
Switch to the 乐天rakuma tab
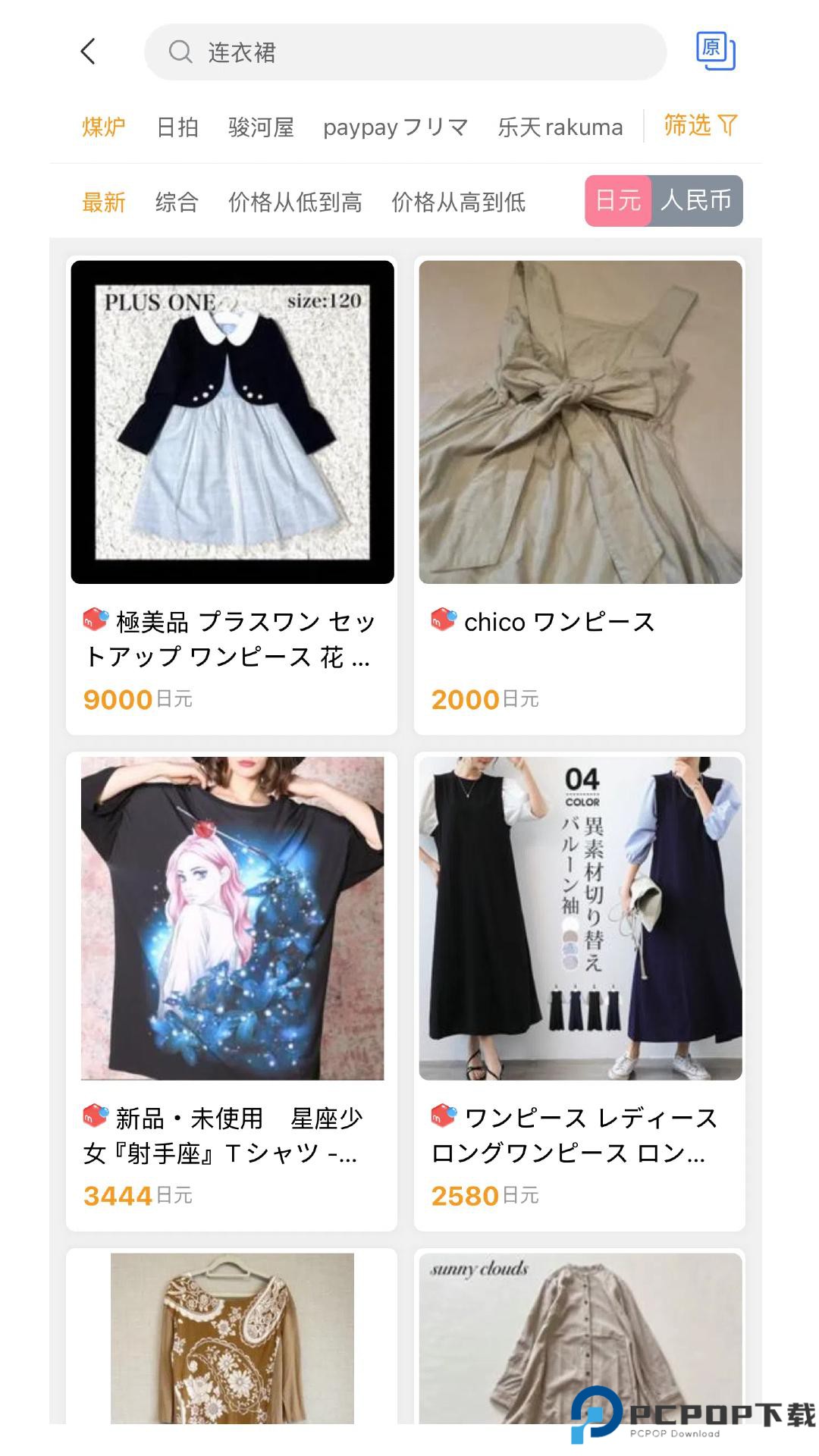click(560, 127)
